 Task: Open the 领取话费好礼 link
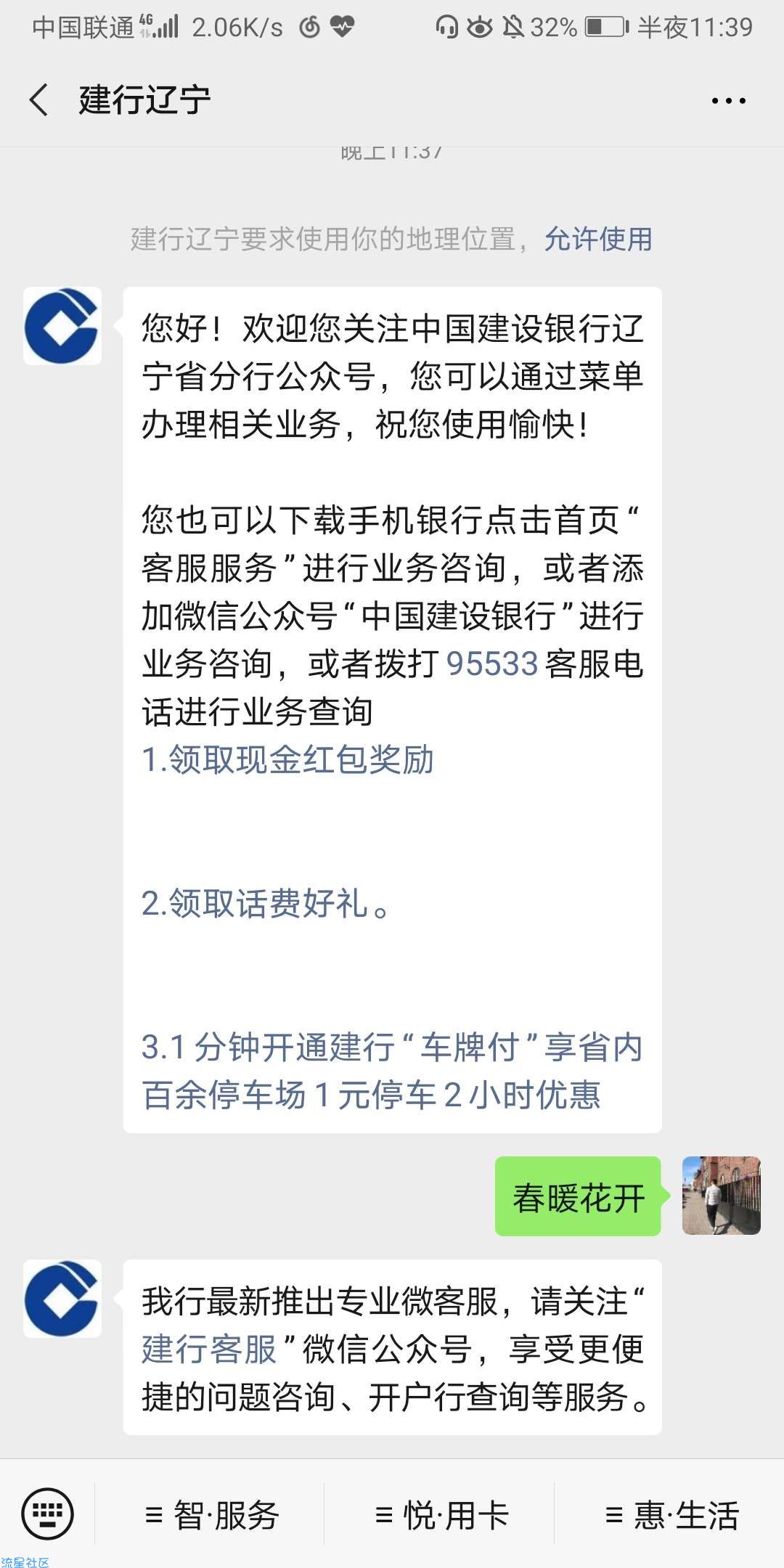[266, 904]
